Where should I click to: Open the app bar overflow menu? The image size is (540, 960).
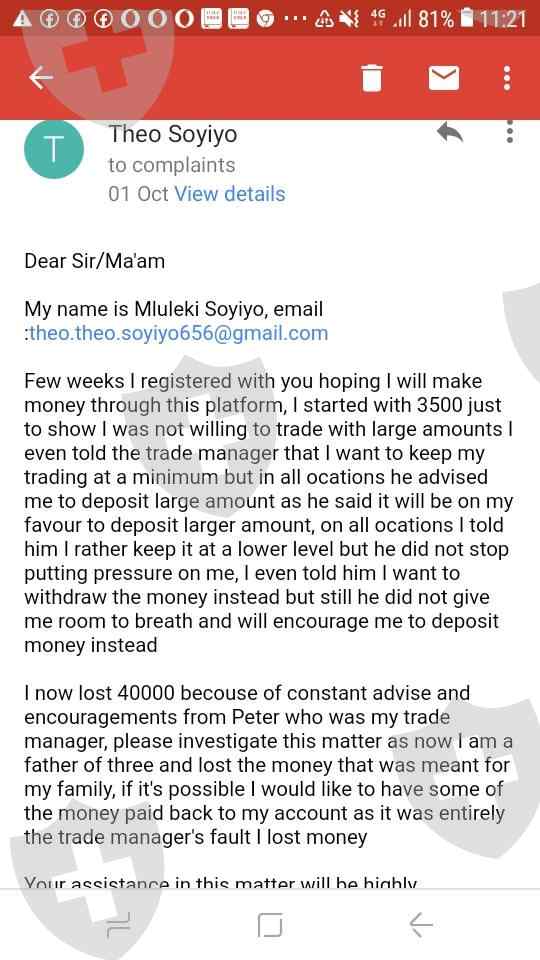(507, 78)
